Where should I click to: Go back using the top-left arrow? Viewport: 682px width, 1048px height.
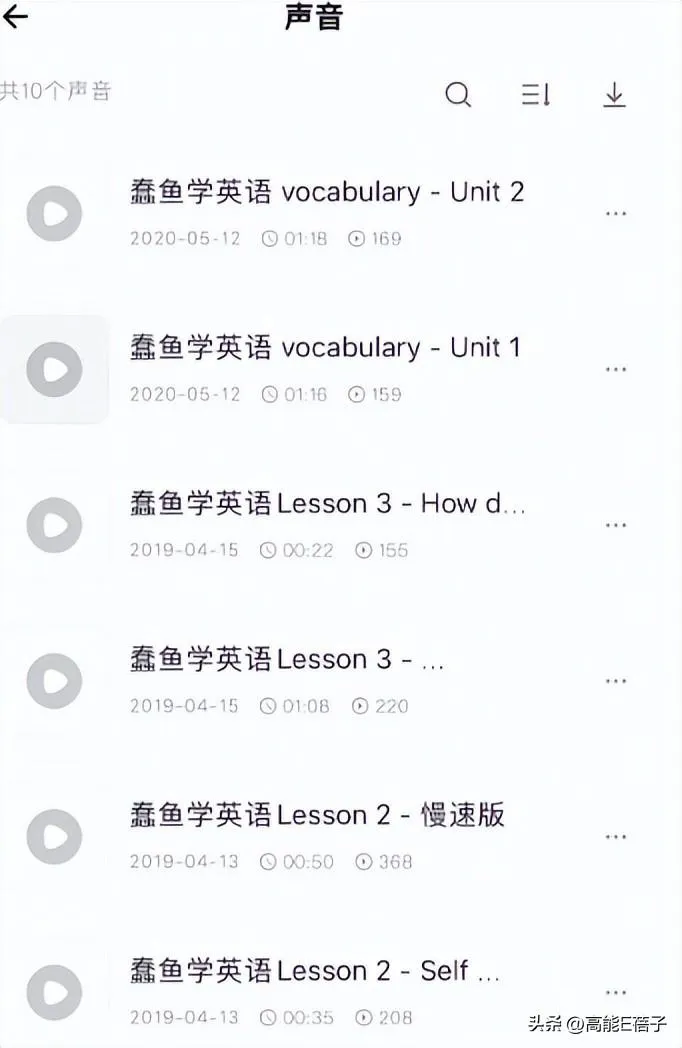click(x=16, y=18)
